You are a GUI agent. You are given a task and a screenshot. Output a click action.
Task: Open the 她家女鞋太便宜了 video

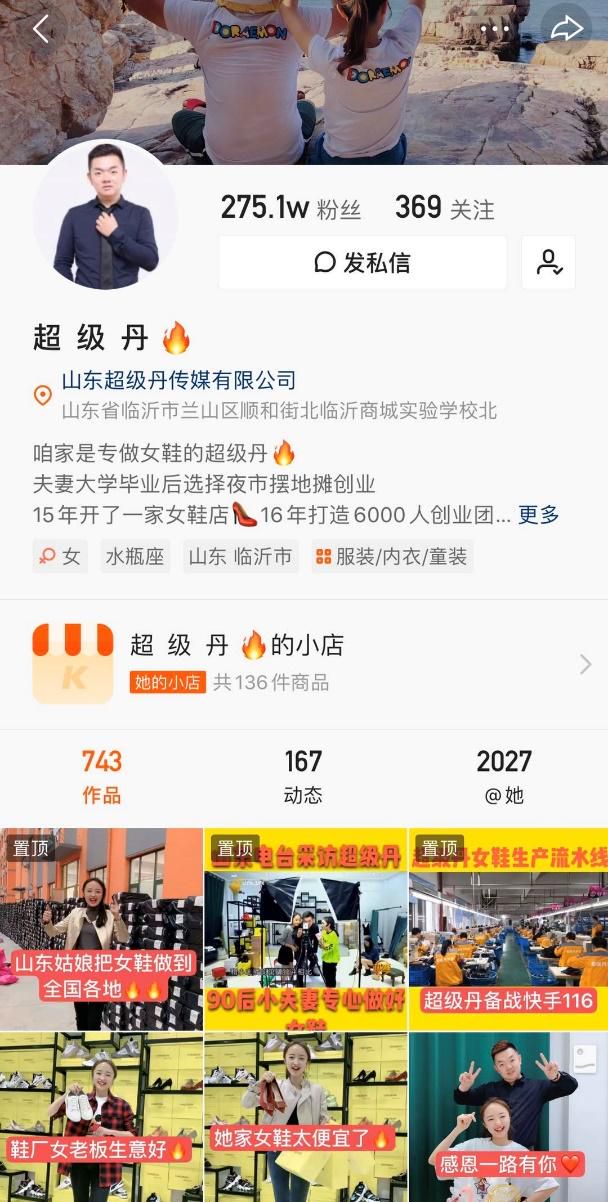305,1117
